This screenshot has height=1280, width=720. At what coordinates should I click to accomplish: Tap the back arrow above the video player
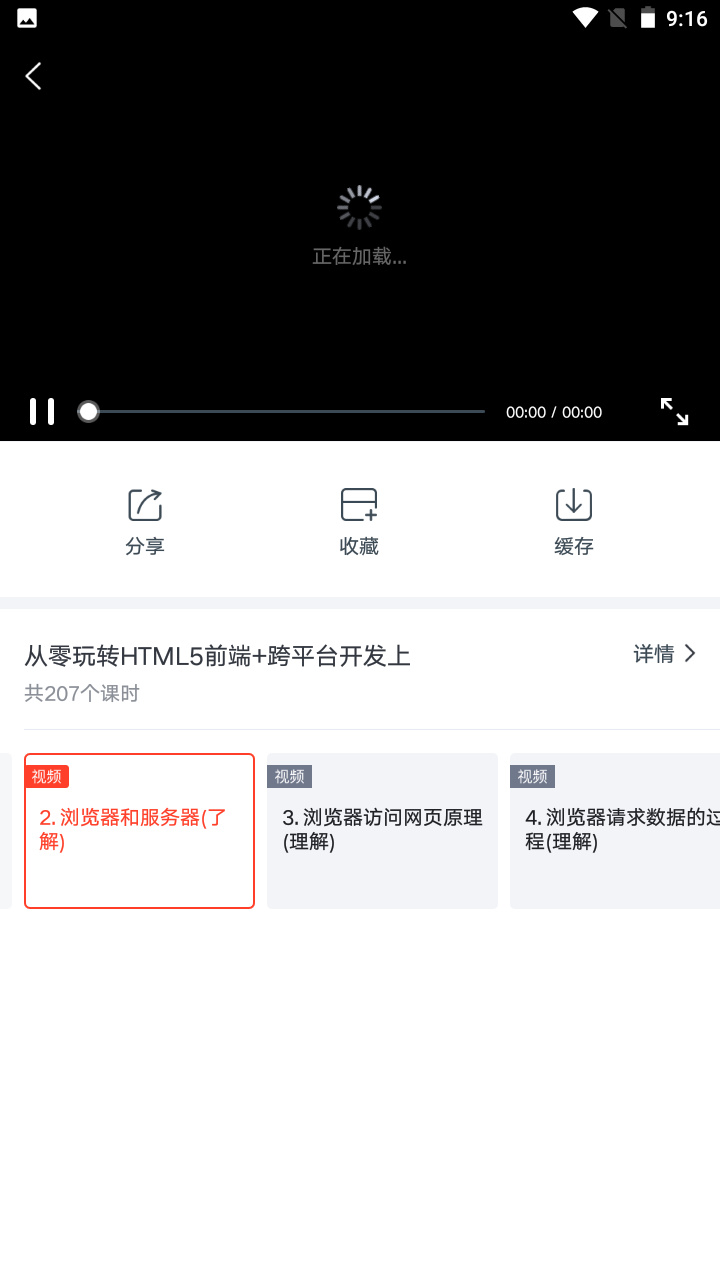[x=33, y=75]
